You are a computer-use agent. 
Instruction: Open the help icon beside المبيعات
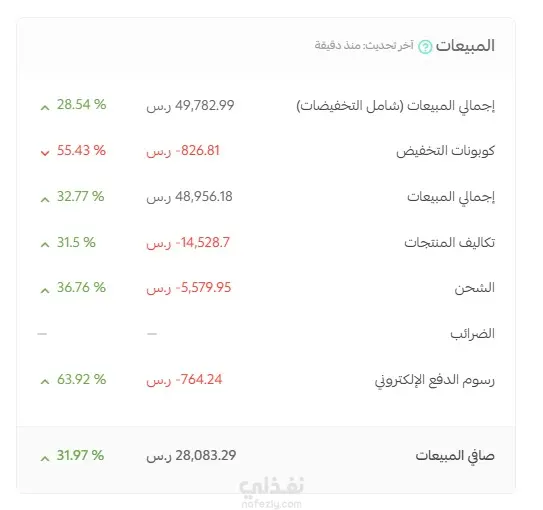(425, 47)
